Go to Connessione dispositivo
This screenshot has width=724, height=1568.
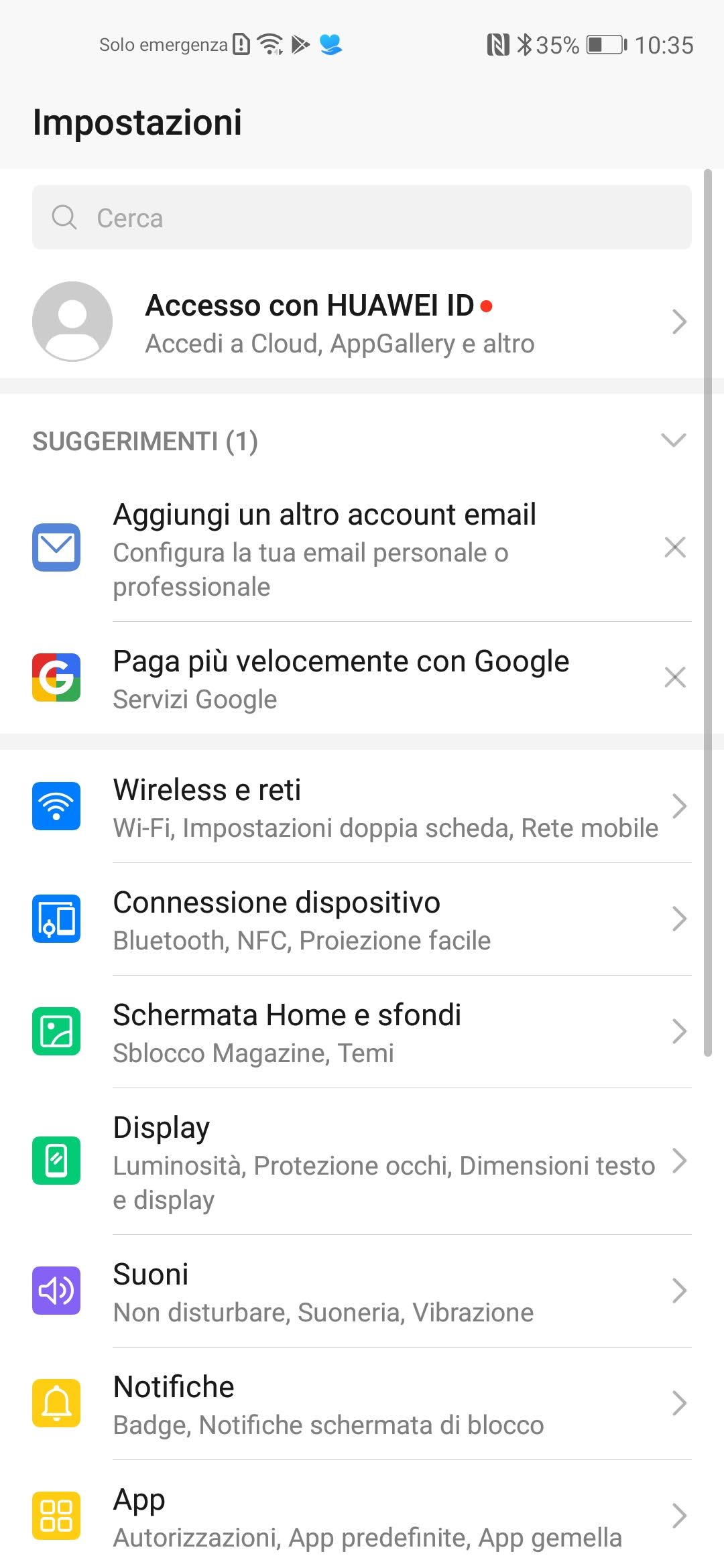(x=362, y=919)
